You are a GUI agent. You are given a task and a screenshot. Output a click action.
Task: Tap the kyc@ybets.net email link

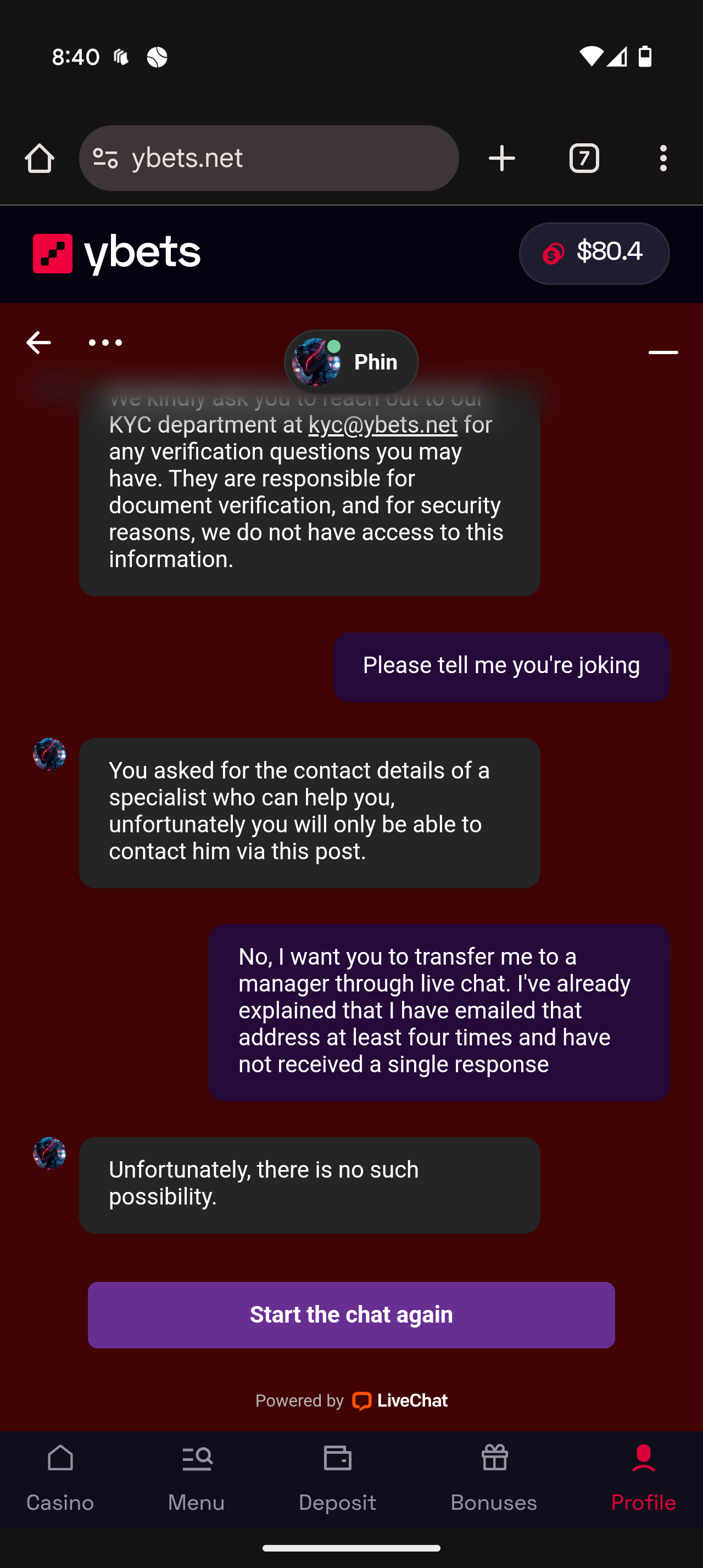point(382,425)
